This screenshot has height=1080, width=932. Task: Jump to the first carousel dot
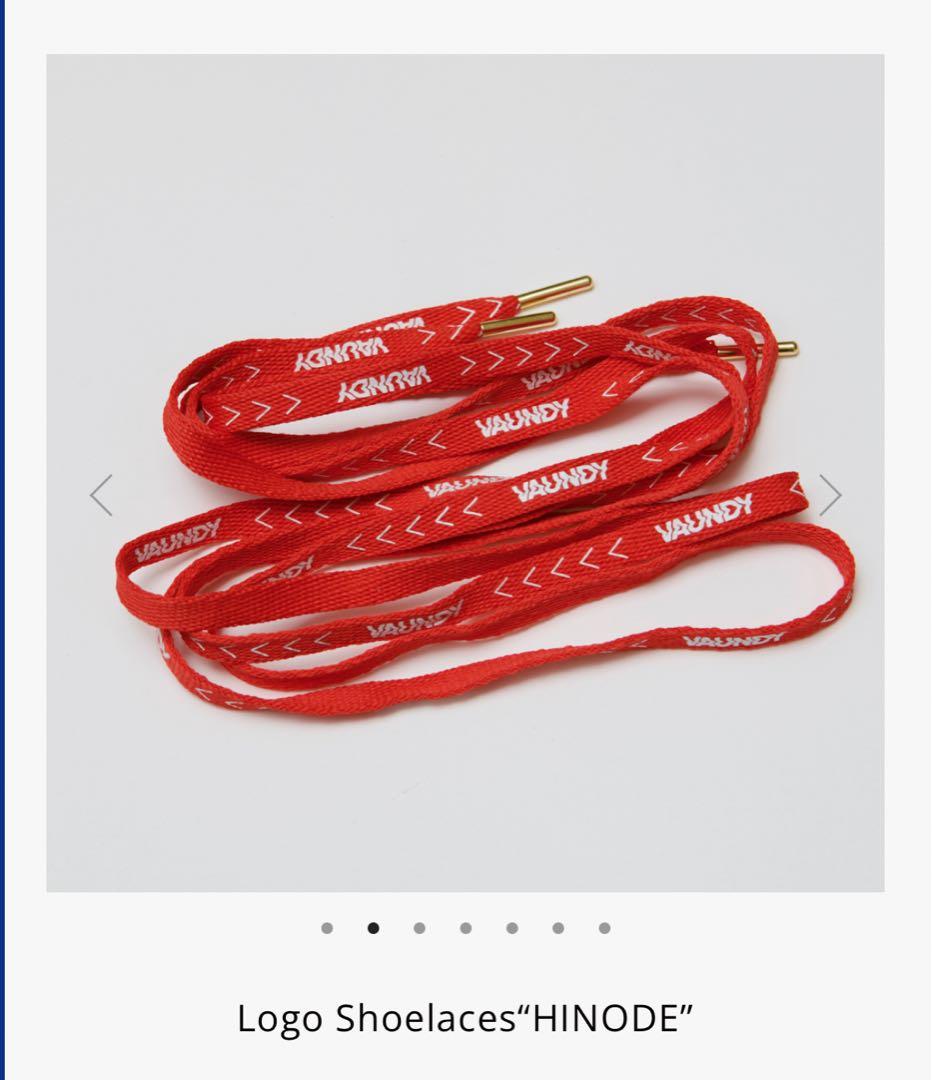click(327, 928)
